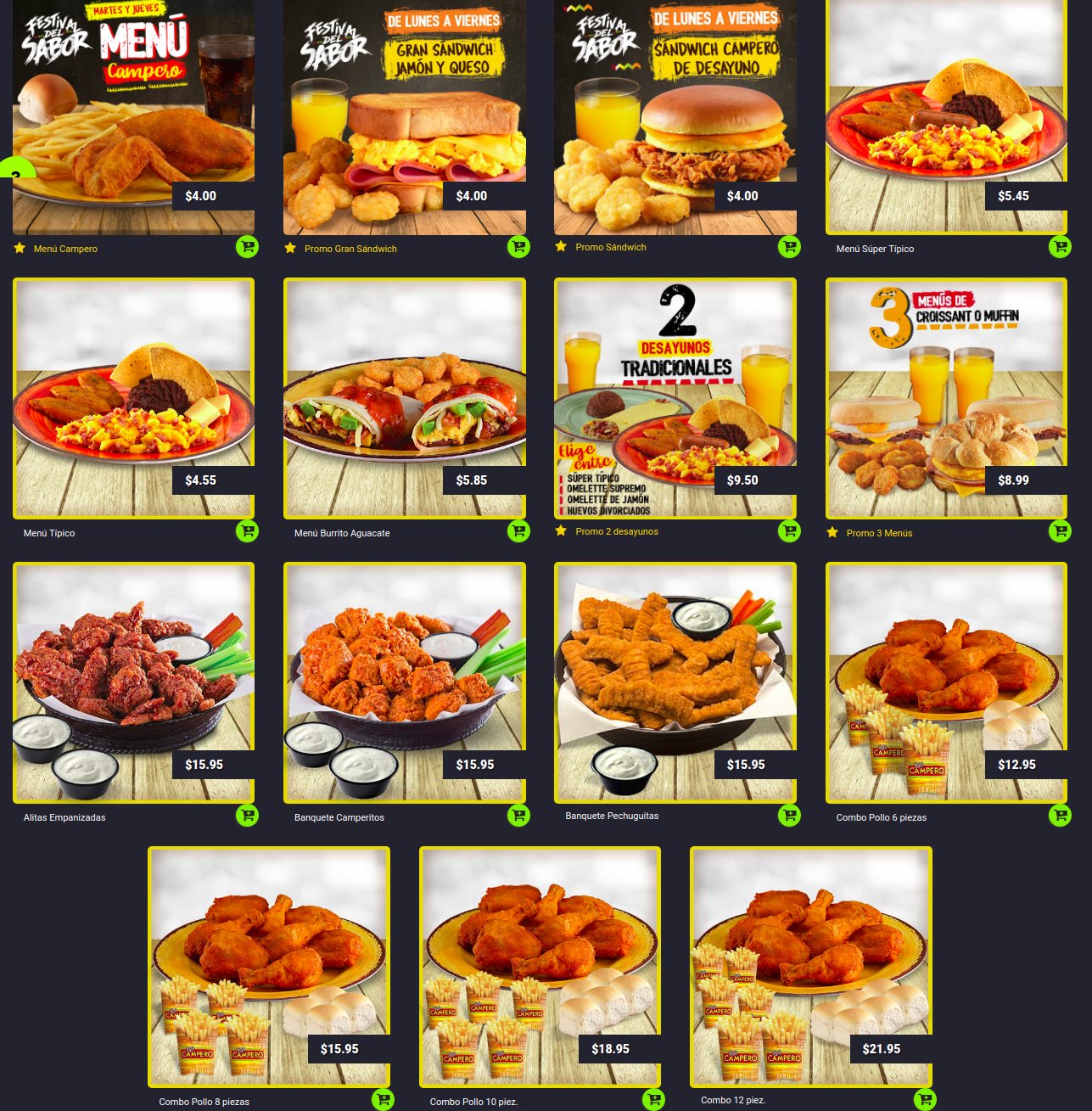Add Promo Sándwich to the cart

point(789,247)
